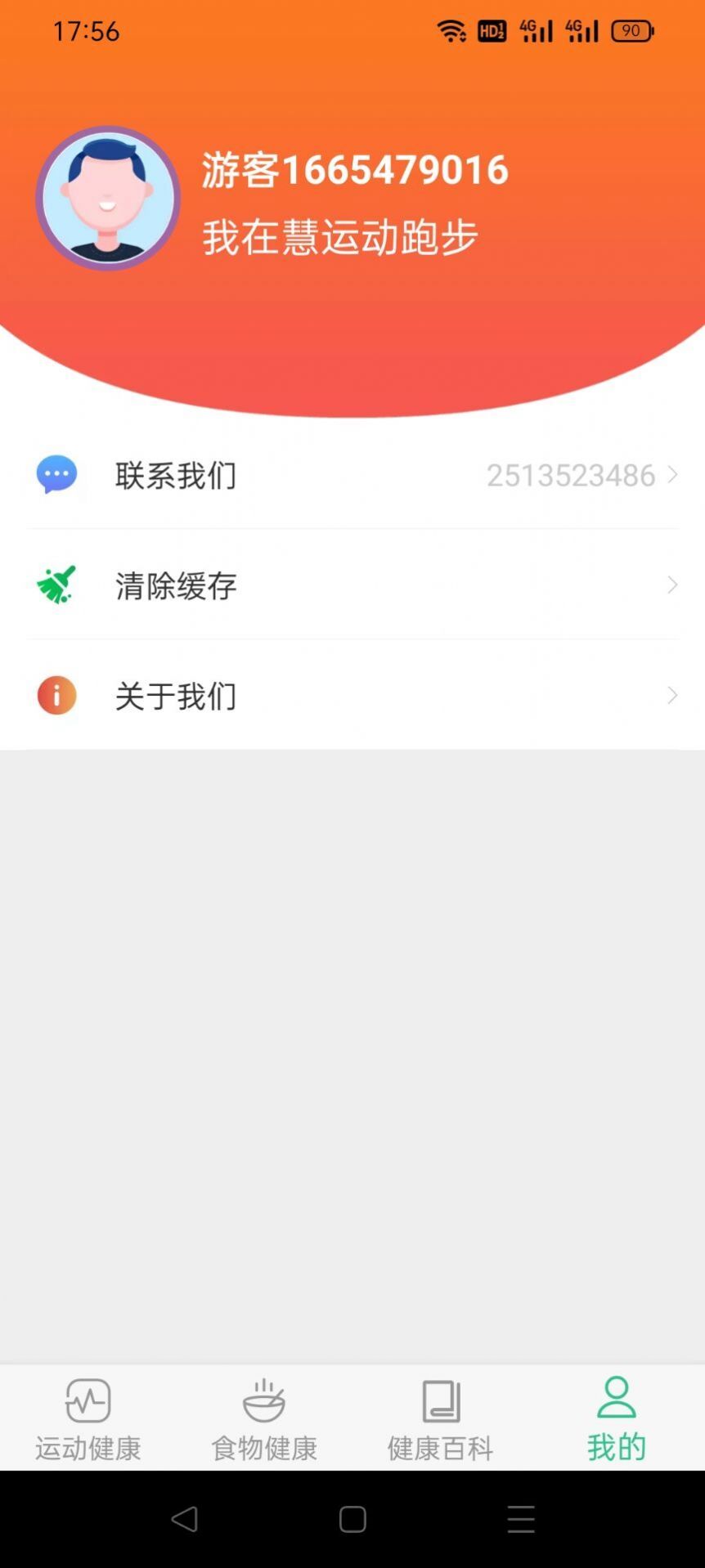Tap the Wi-Fi status bar icon
This screenshot has height=1568, width=705.
pos(452,31)
